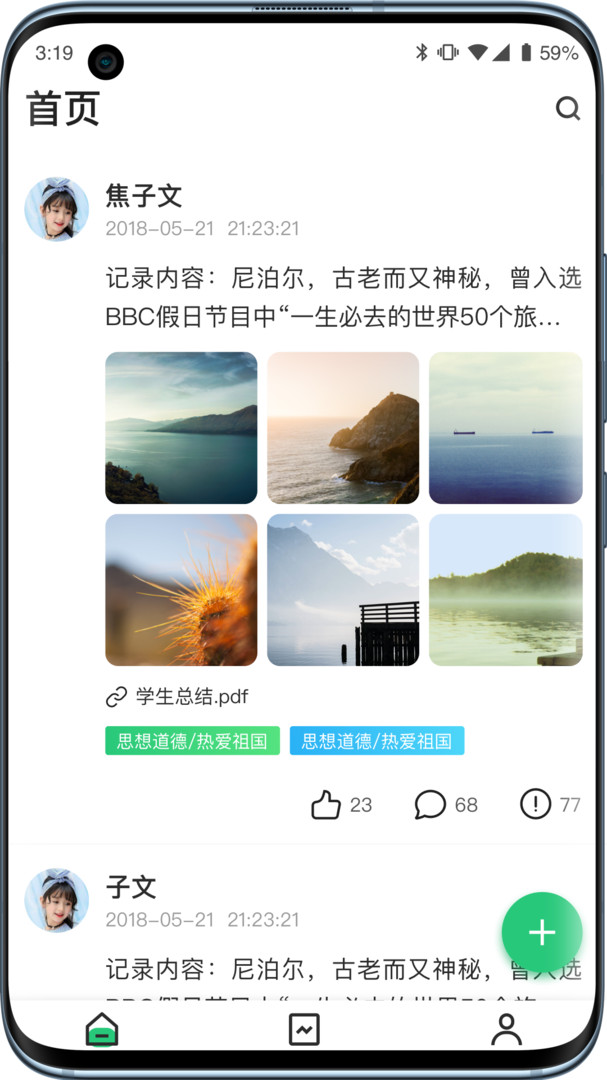Open search from the 首页 header
The image size is (607, 1080).
click(x=568, y=108)
